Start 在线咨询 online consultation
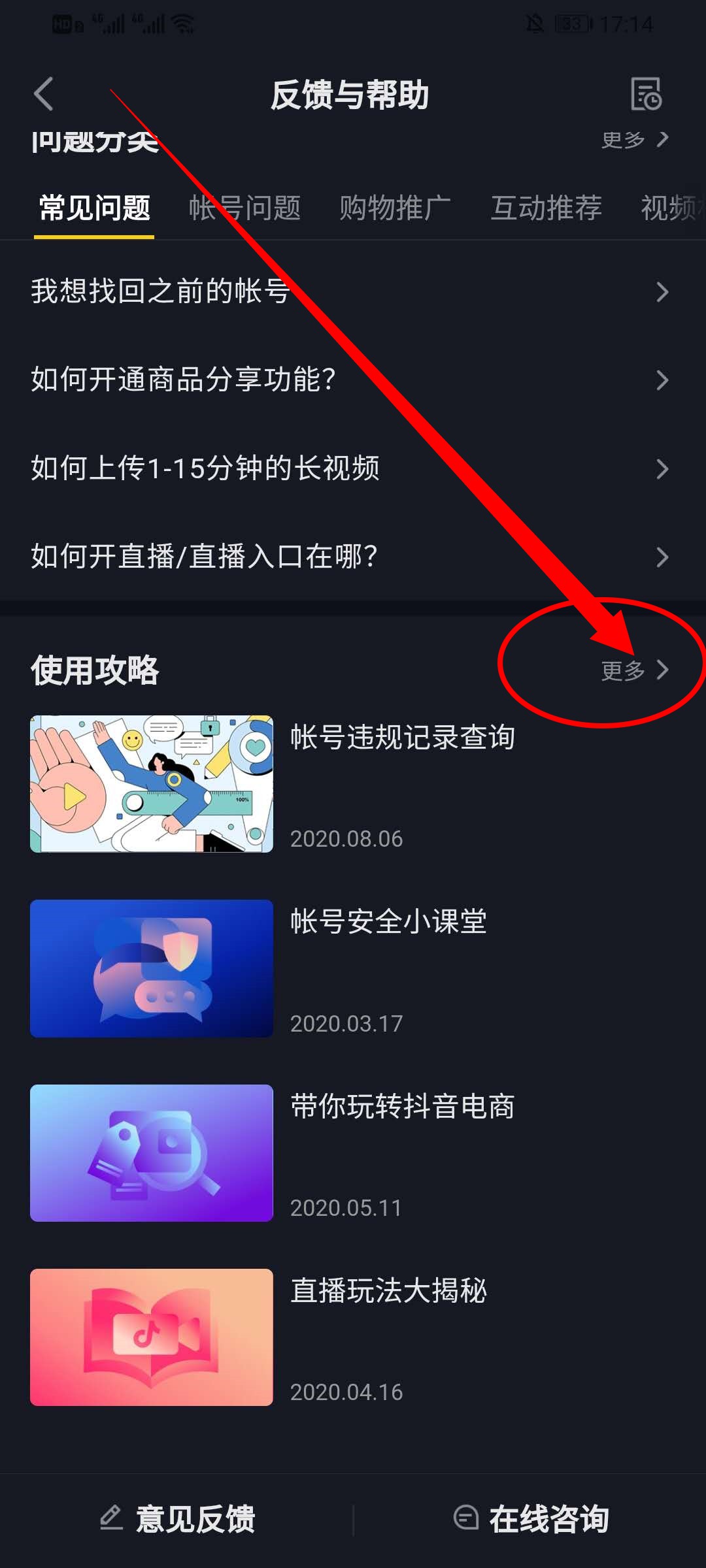Screen dimensions: 706x1568 tap(531, 1519)
